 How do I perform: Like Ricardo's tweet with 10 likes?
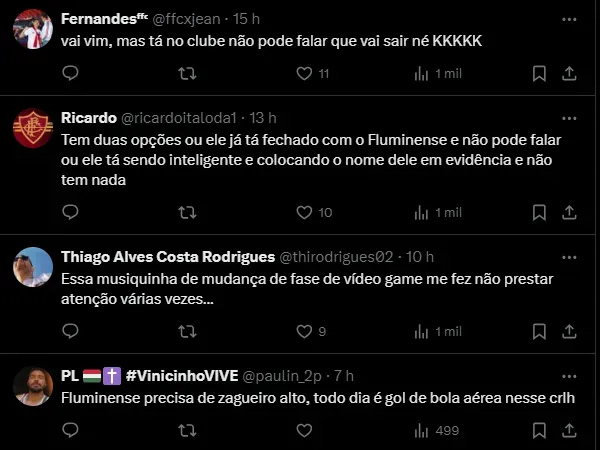point(304,212)
